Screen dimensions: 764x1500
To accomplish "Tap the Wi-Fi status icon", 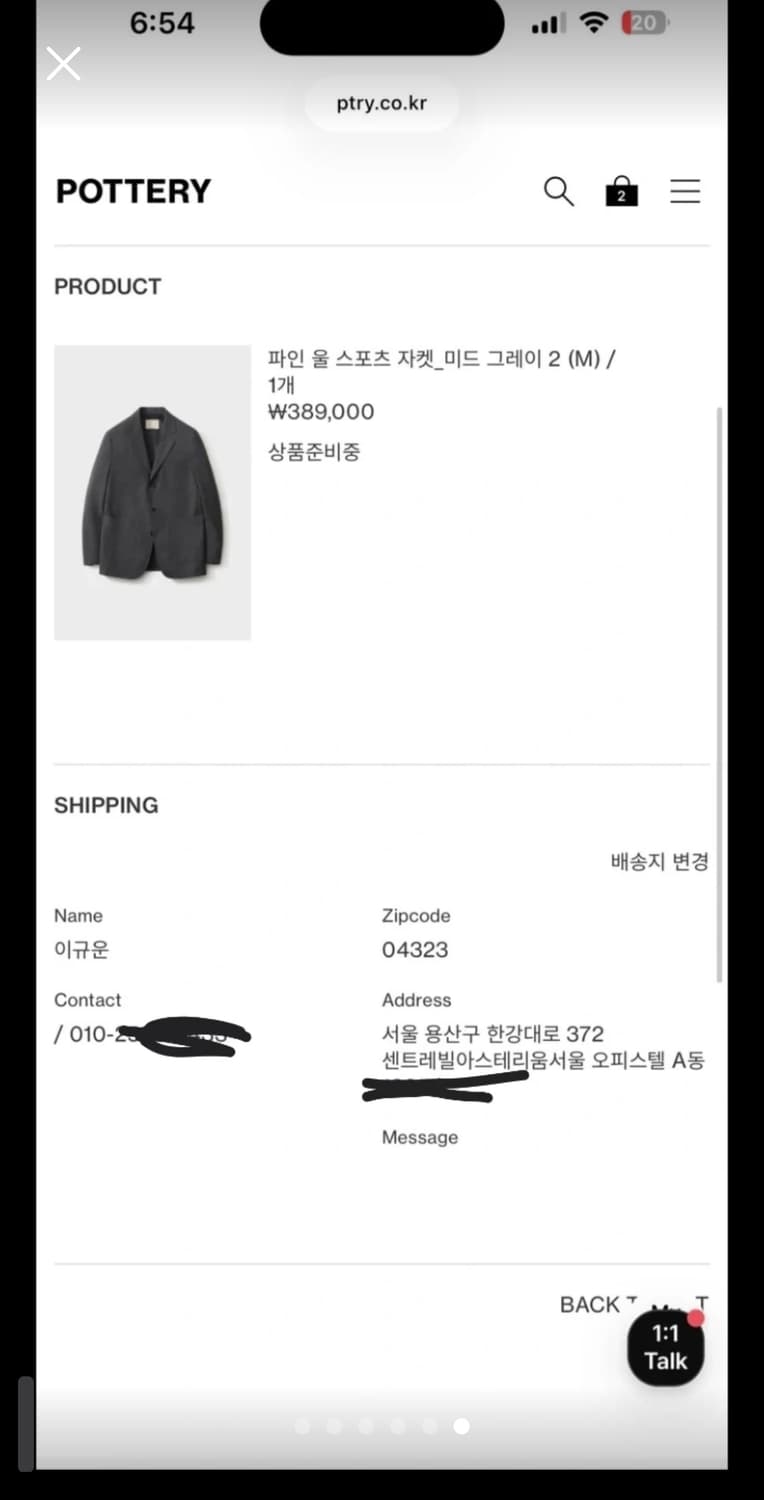I will pyautogui.click(x=594, y=22).
